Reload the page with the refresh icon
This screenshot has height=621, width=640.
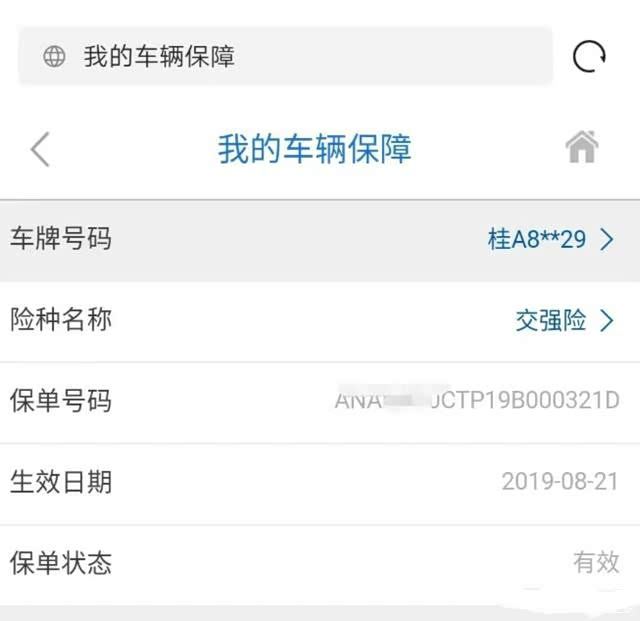tap(589, 57)
